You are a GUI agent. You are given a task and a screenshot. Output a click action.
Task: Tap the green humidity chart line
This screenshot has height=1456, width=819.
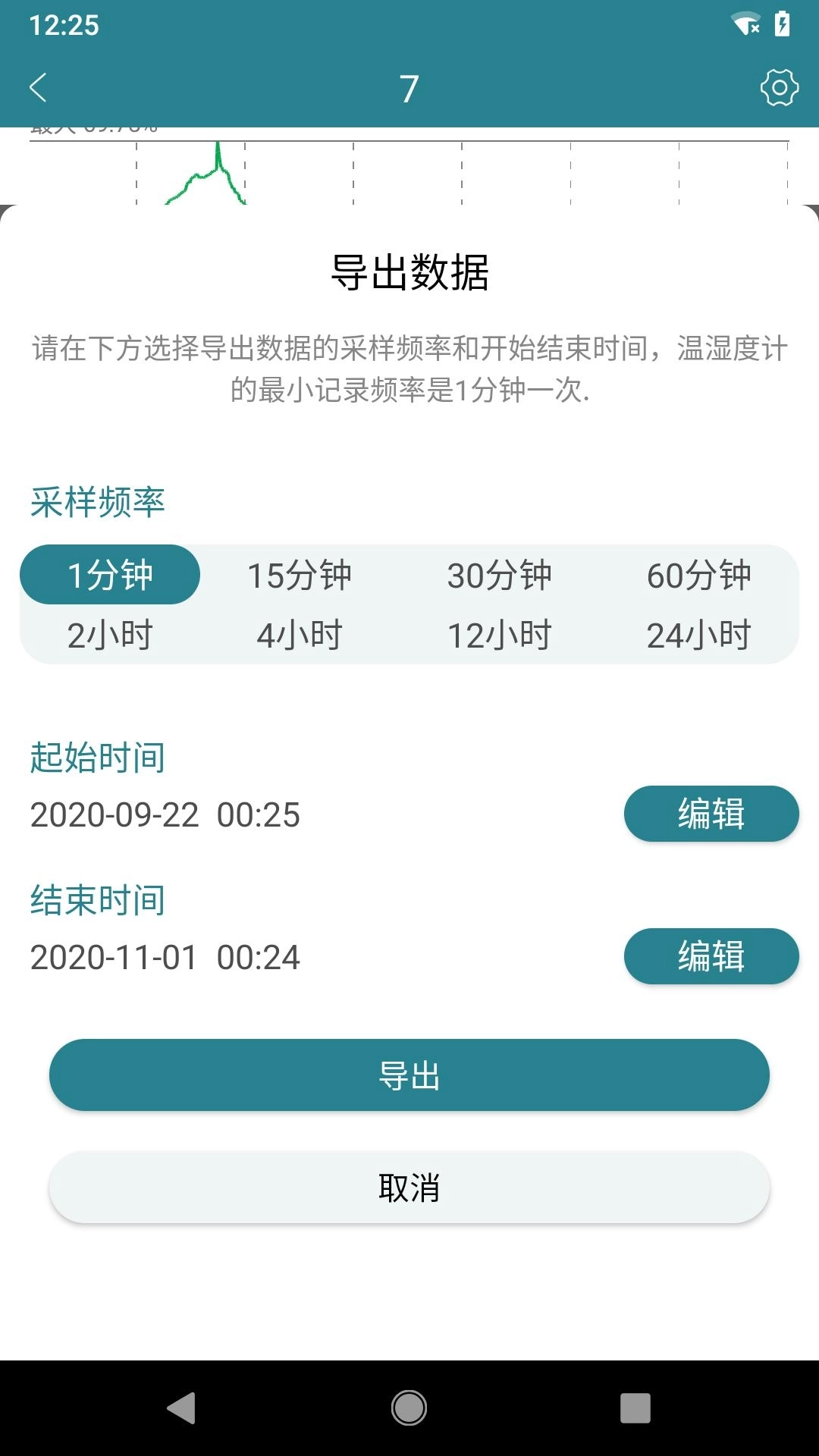tap(218, 167)
